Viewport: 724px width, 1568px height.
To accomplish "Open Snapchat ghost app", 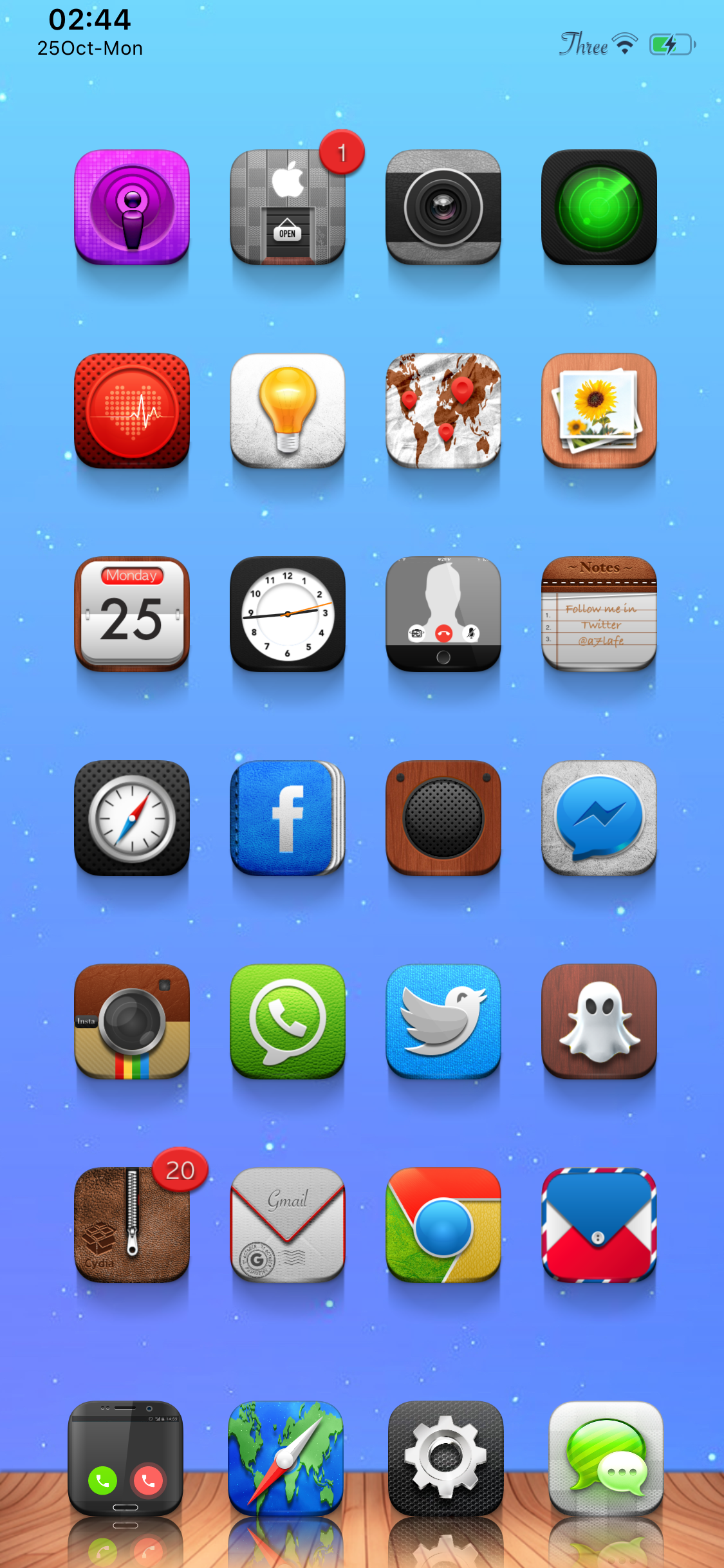I will (x=599, y=1021).
